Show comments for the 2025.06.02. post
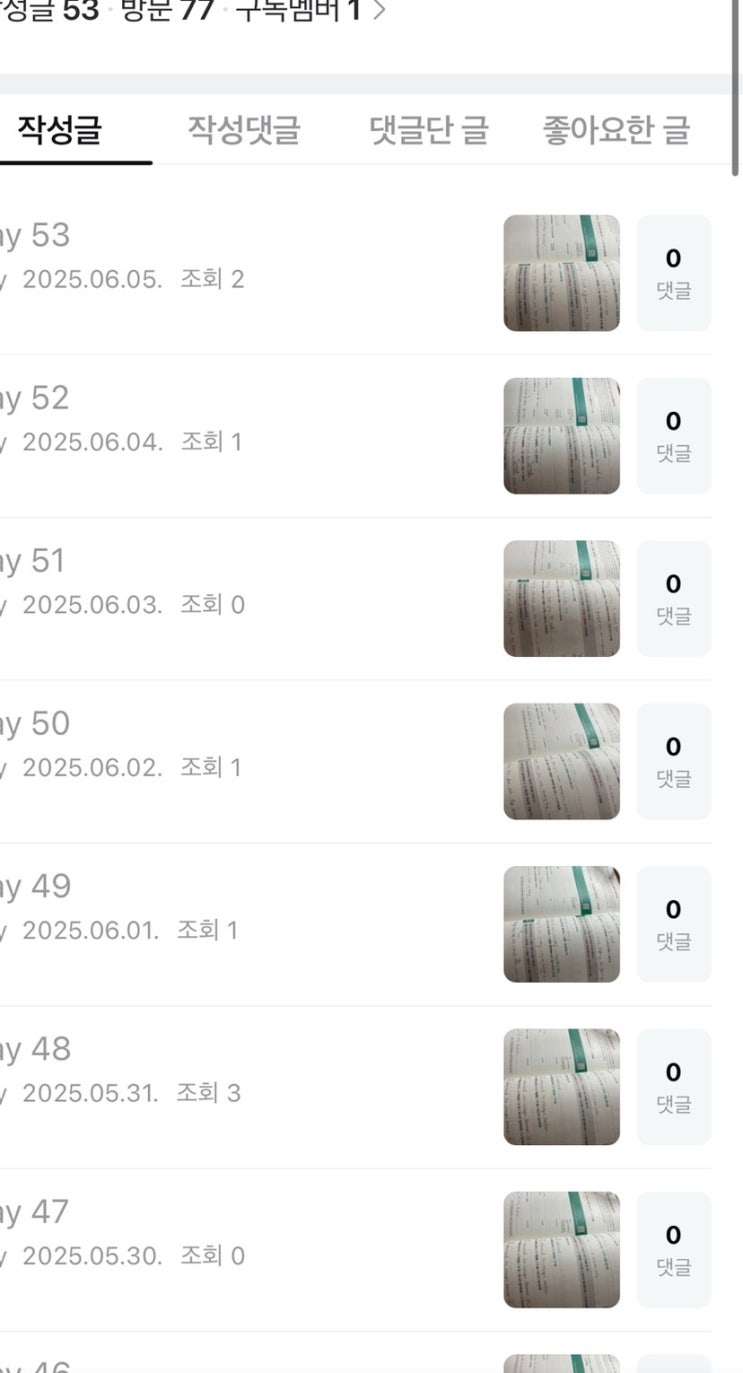The image size is (743, 1373). click(673, 761)
